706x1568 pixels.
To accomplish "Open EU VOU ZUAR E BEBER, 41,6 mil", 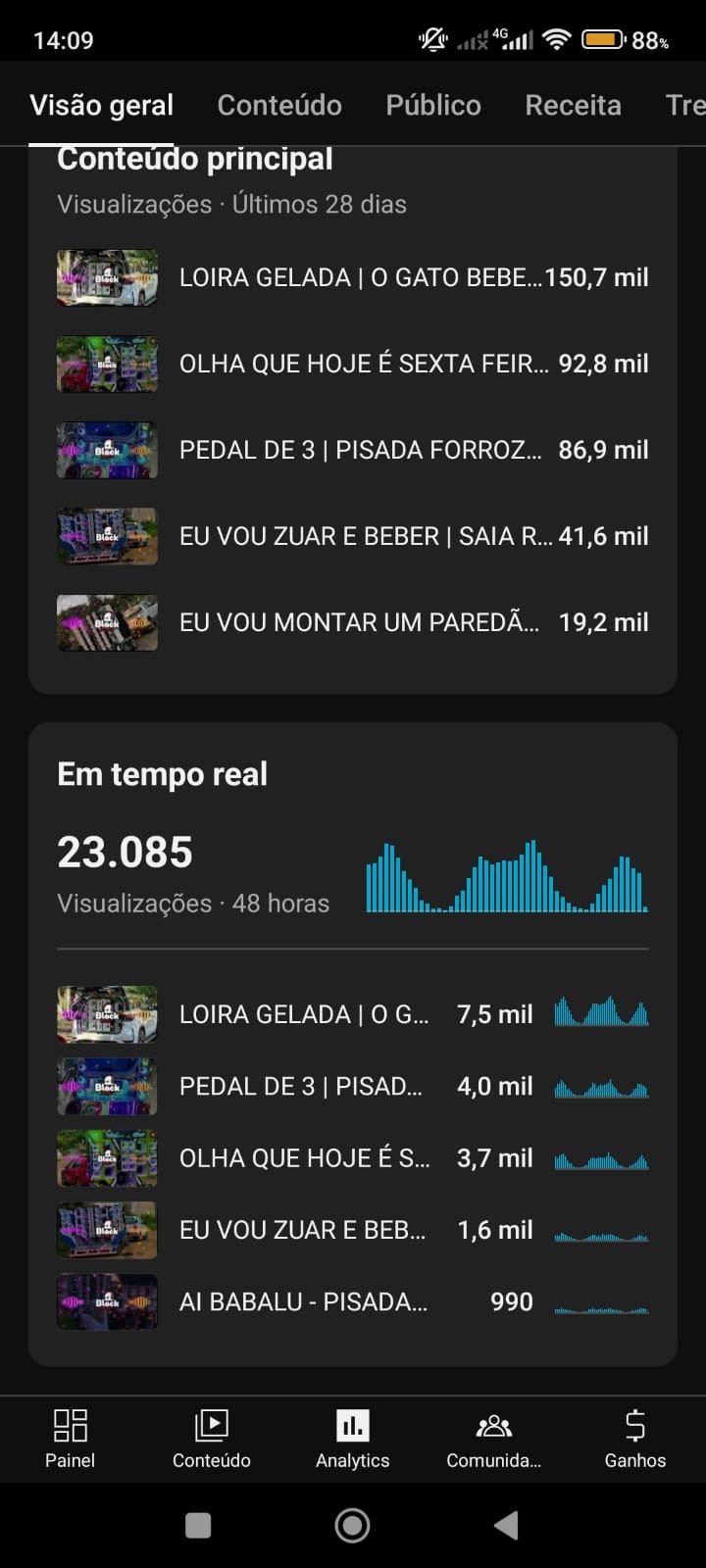I will (x=353, y=536).
